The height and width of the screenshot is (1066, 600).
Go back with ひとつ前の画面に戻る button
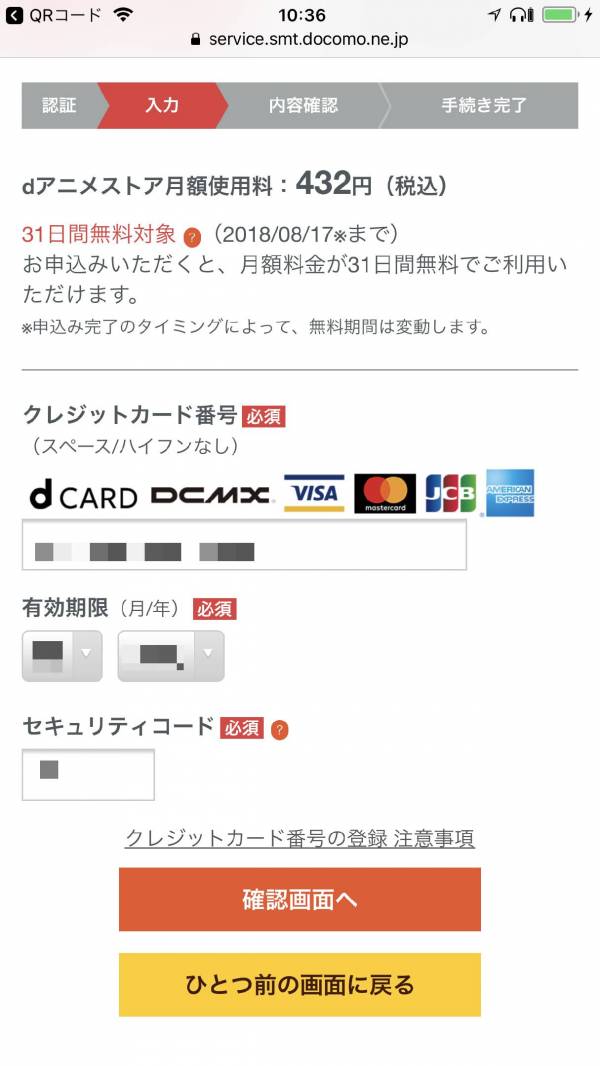click(x=299, y=984)
